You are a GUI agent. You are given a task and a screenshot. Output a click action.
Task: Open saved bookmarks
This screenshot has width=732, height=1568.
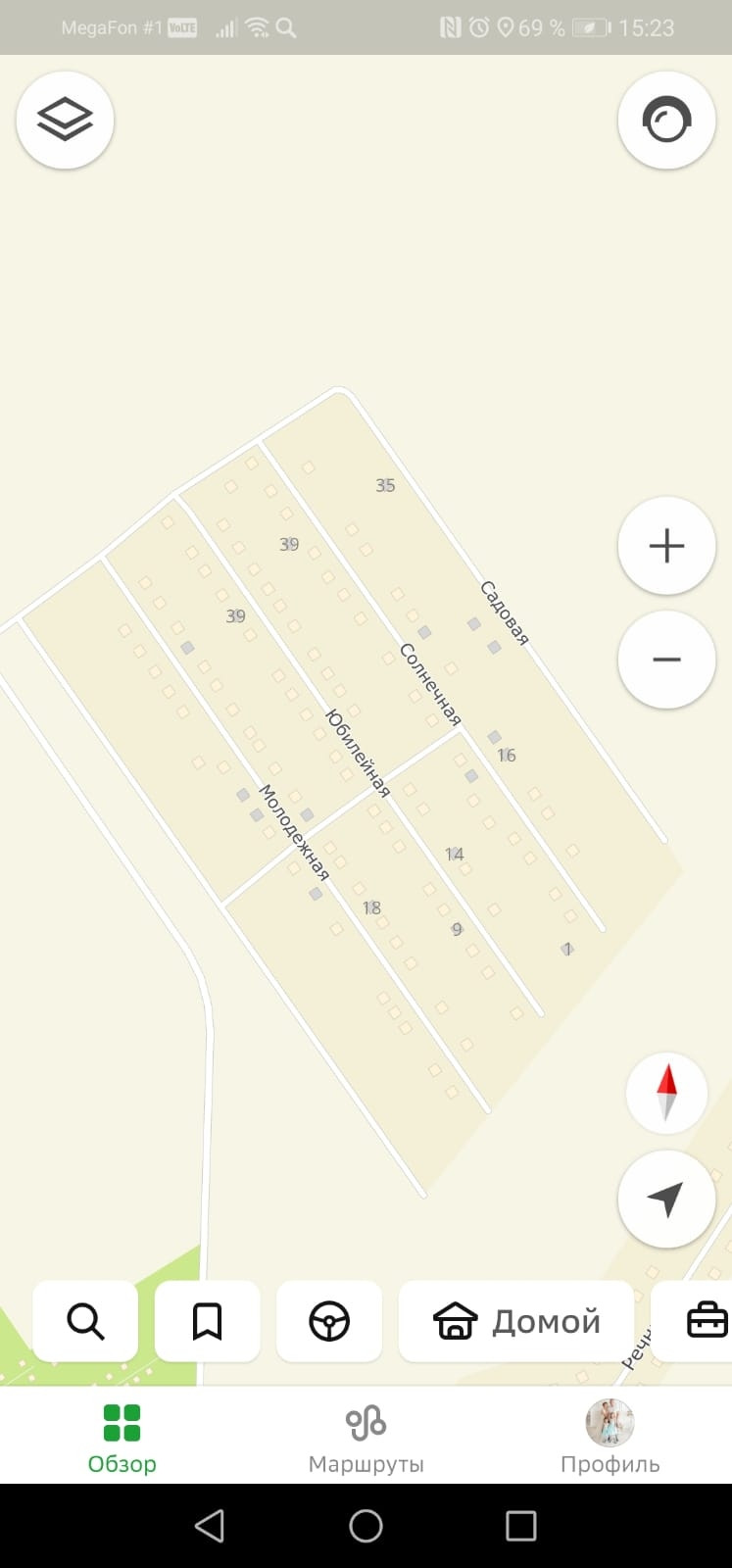[207, 1321]
